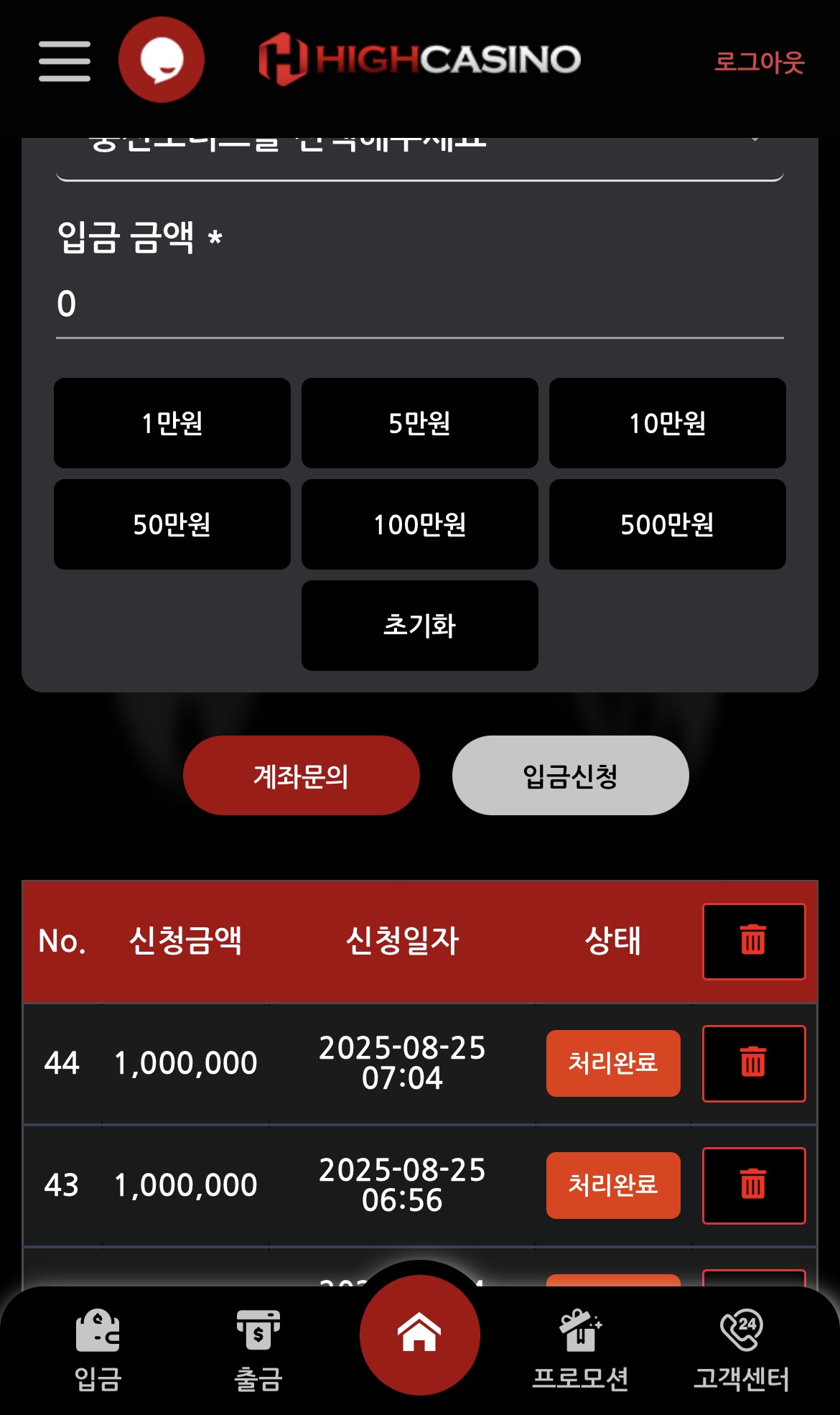This screenshot has height=1415, width=840.
Task: Open the red chat bubble icon
Action: pos(162,60)
